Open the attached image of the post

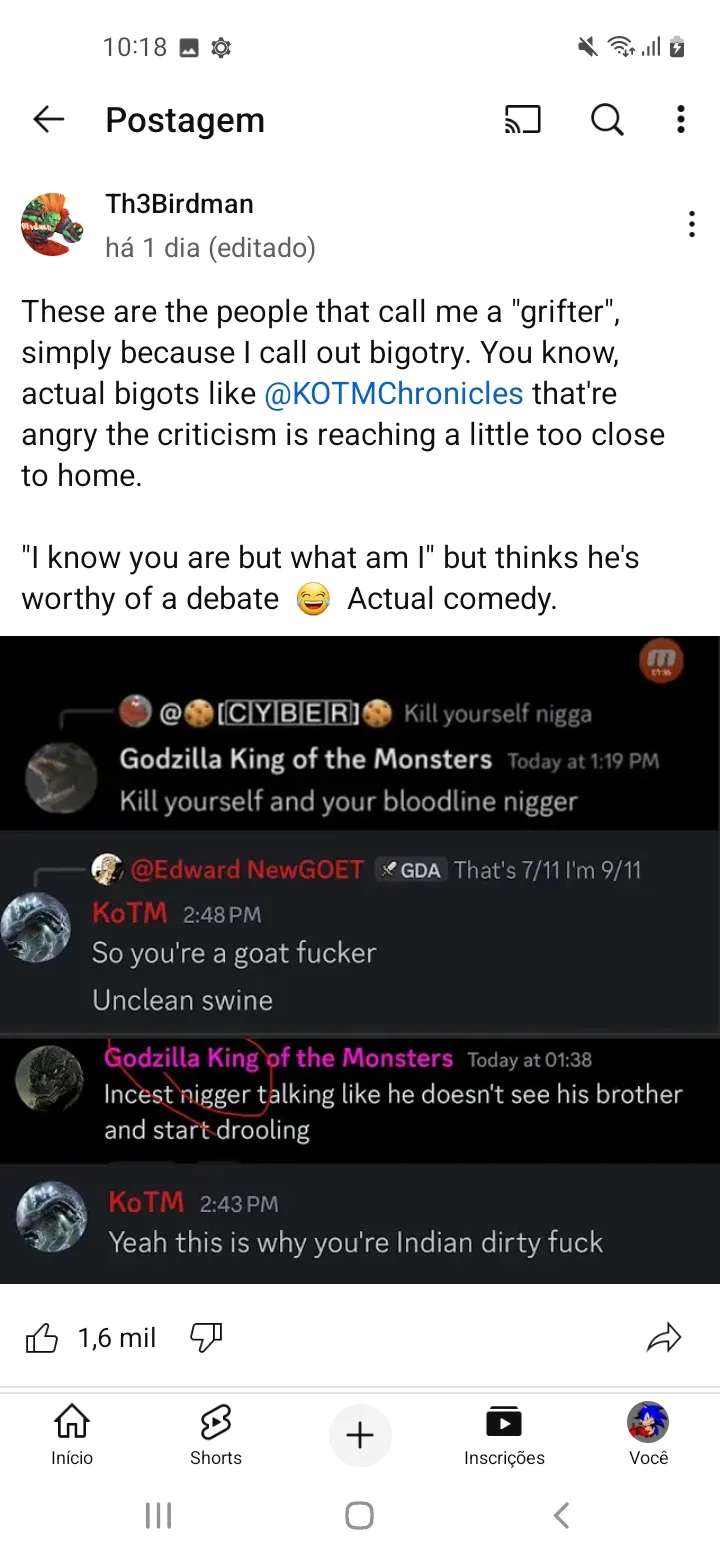pos(360,960)
